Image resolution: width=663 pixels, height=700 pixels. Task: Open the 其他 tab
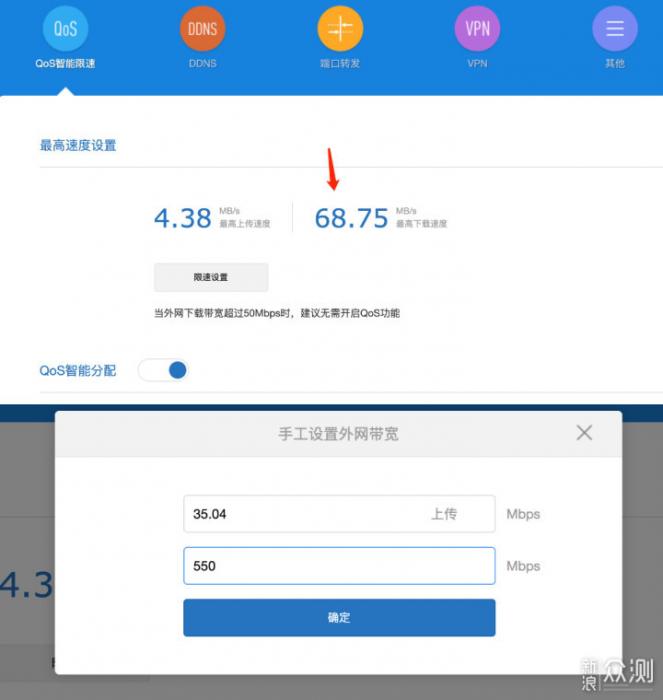[615, 38]
